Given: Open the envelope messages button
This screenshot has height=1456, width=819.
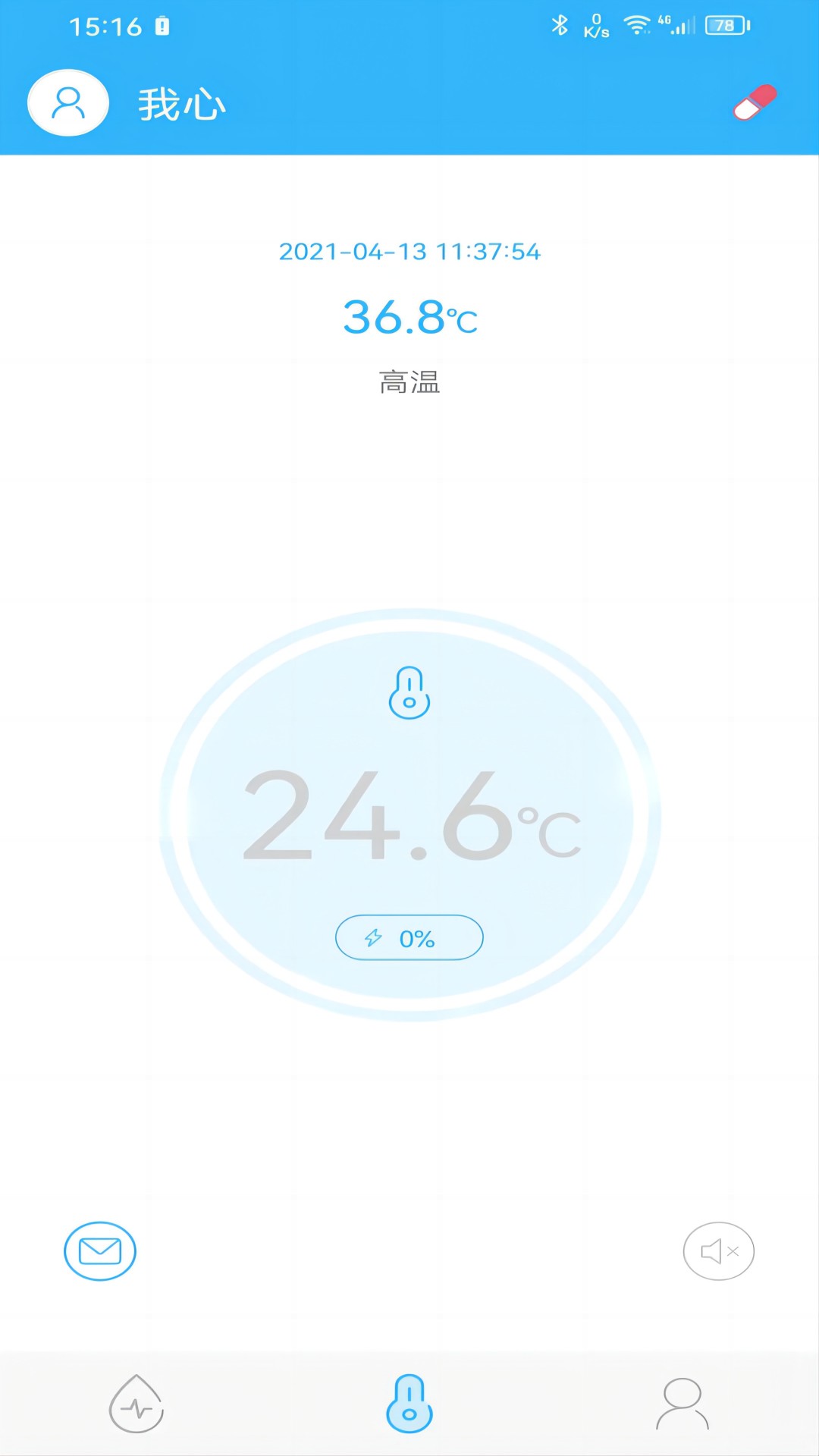Looking at the screenshot, I should 100,1250.
